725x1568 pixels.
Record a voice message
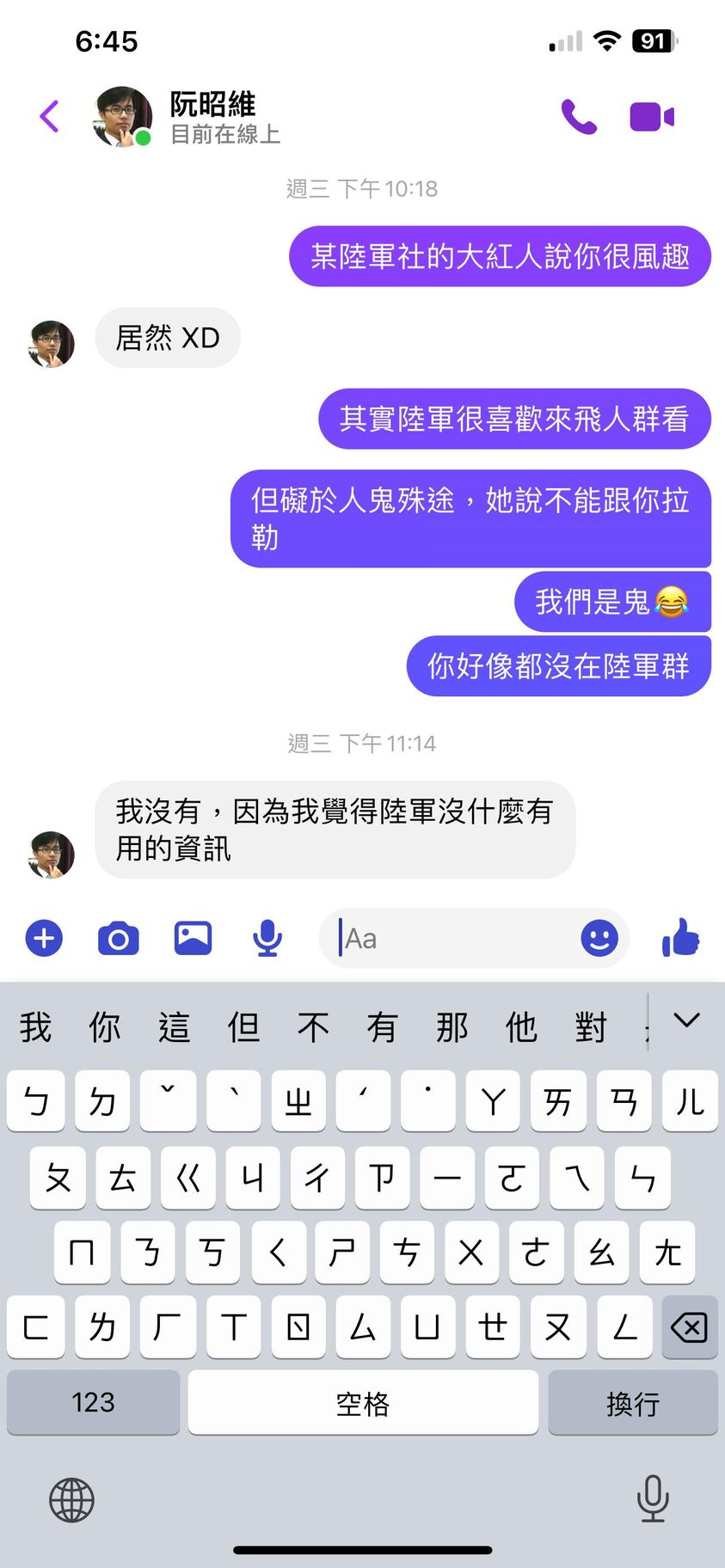(267, 938)
